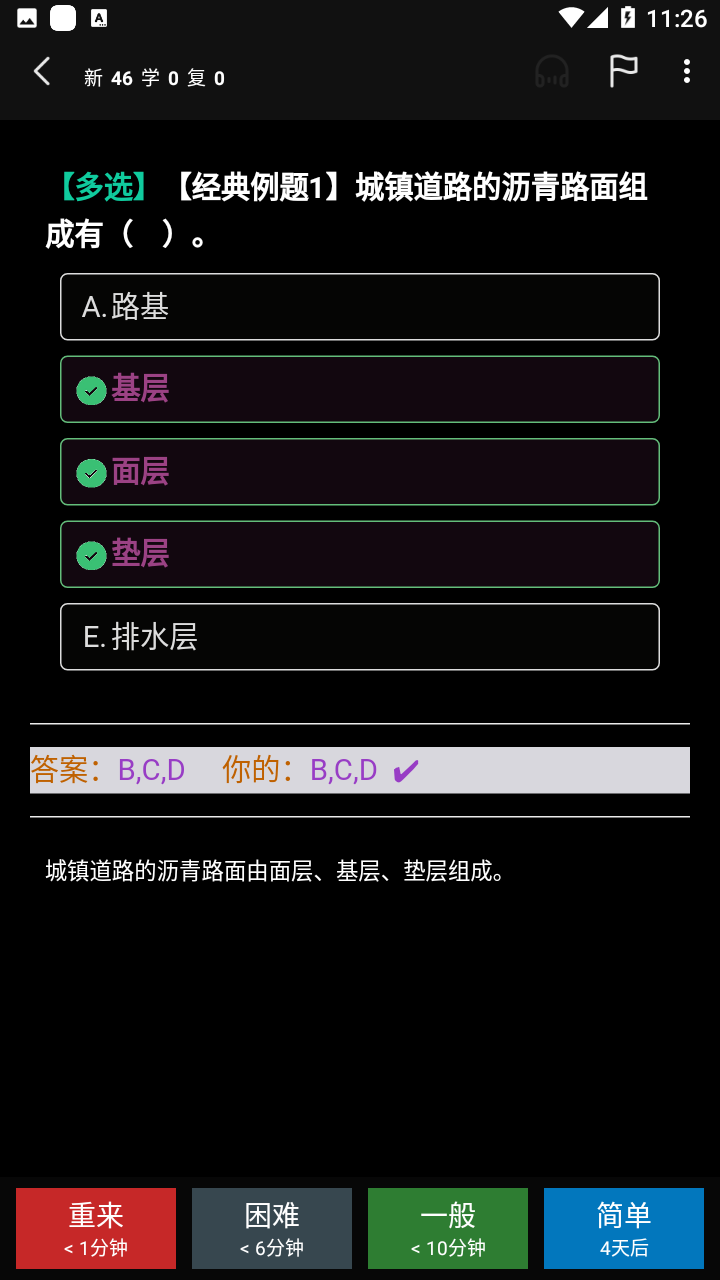Tap the headphone audio icon
Image resolution: width=720 pixels, height=1280 pixels.
pyautogui.click(x=552, y=72)
